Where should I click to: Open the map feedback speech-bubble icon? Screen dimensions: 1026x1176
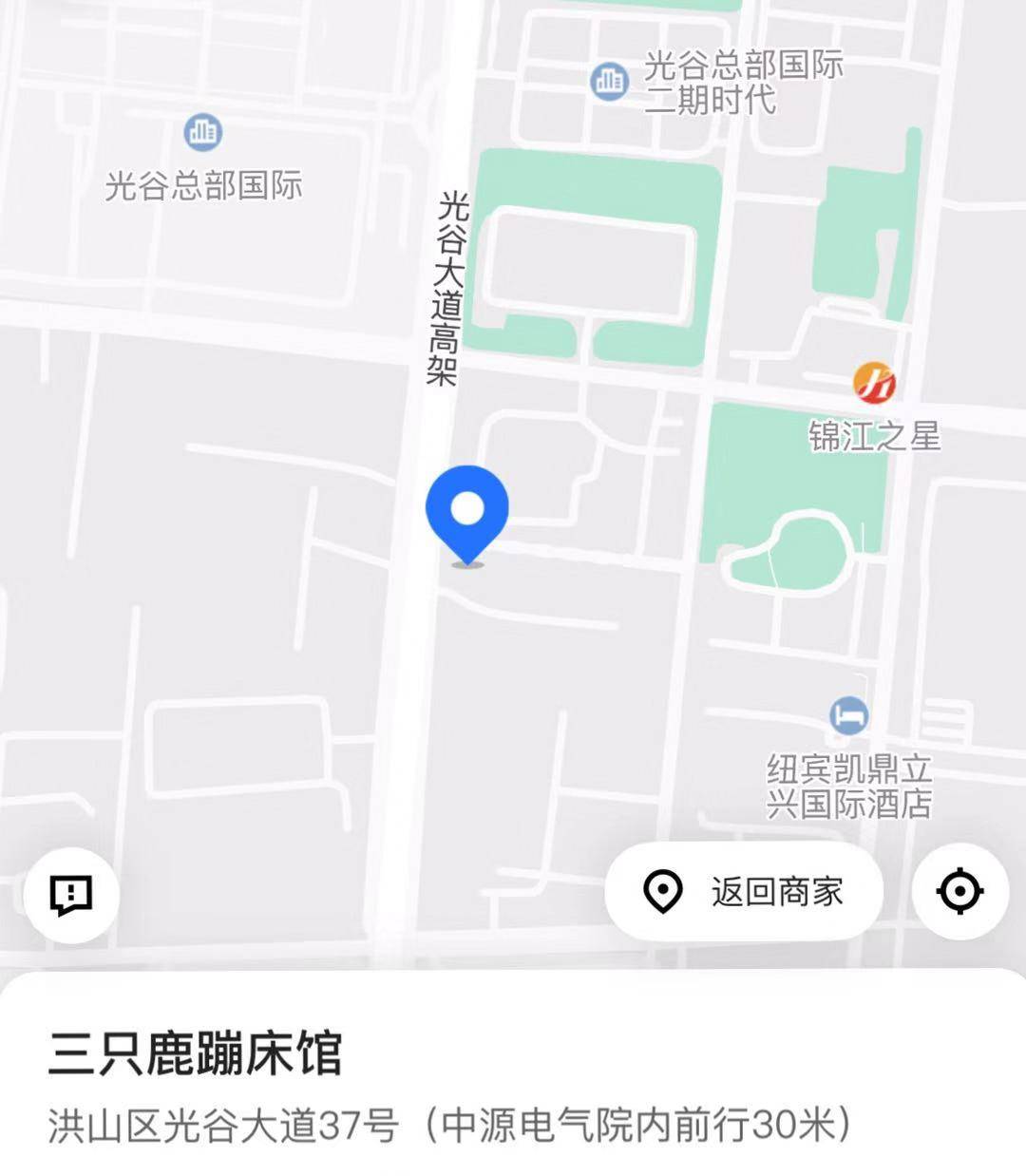tap(71, 892)
